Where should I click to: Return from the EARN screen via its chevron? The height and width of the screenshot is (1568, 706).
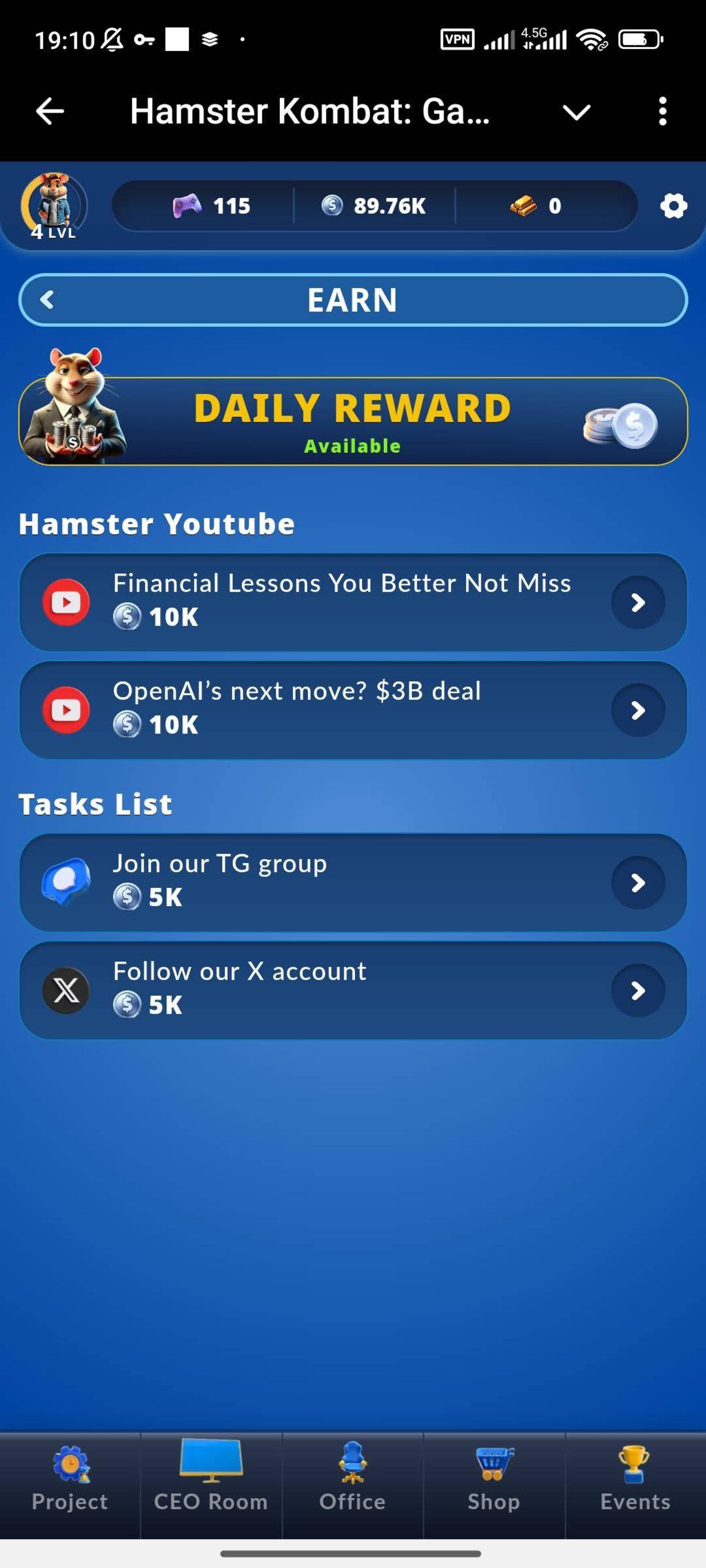coord(47,299)
